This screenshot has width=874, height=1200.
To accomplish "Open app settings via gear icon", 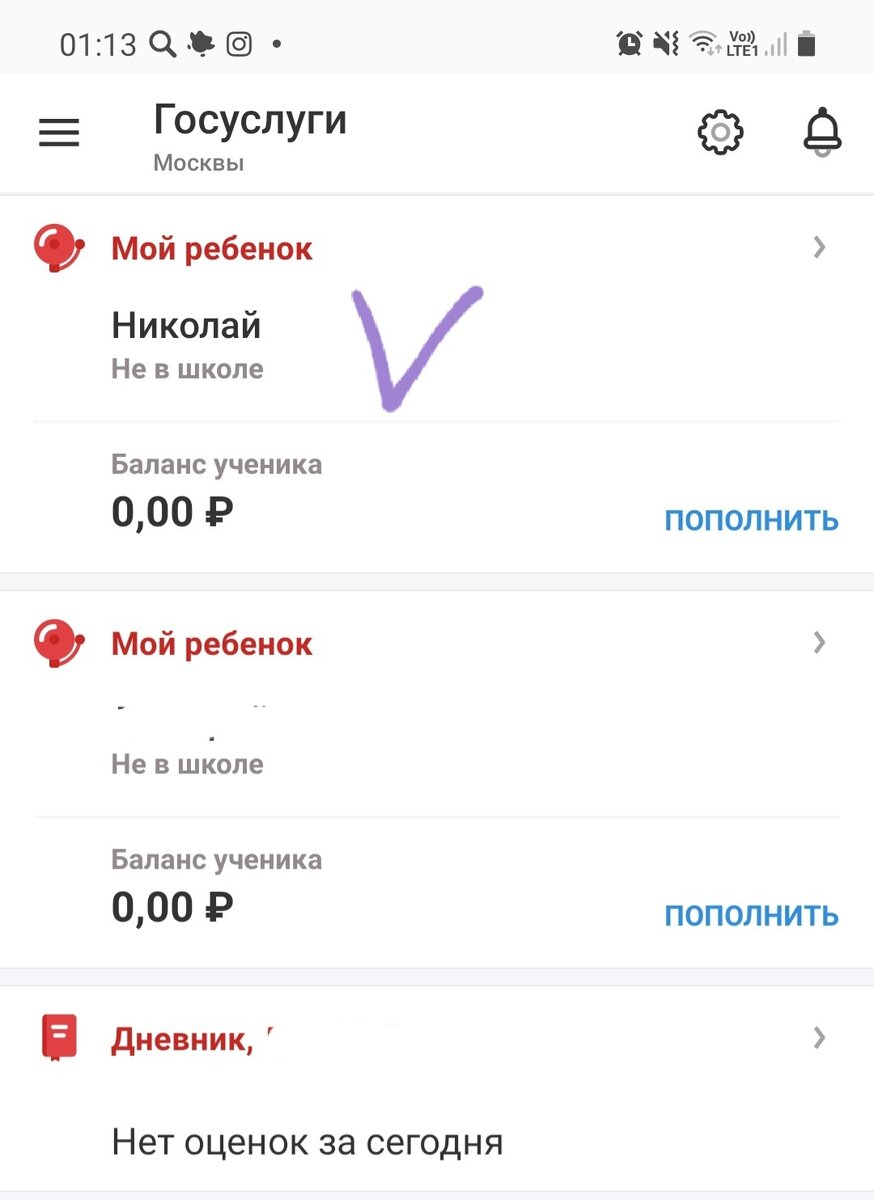I will point(719,131).
